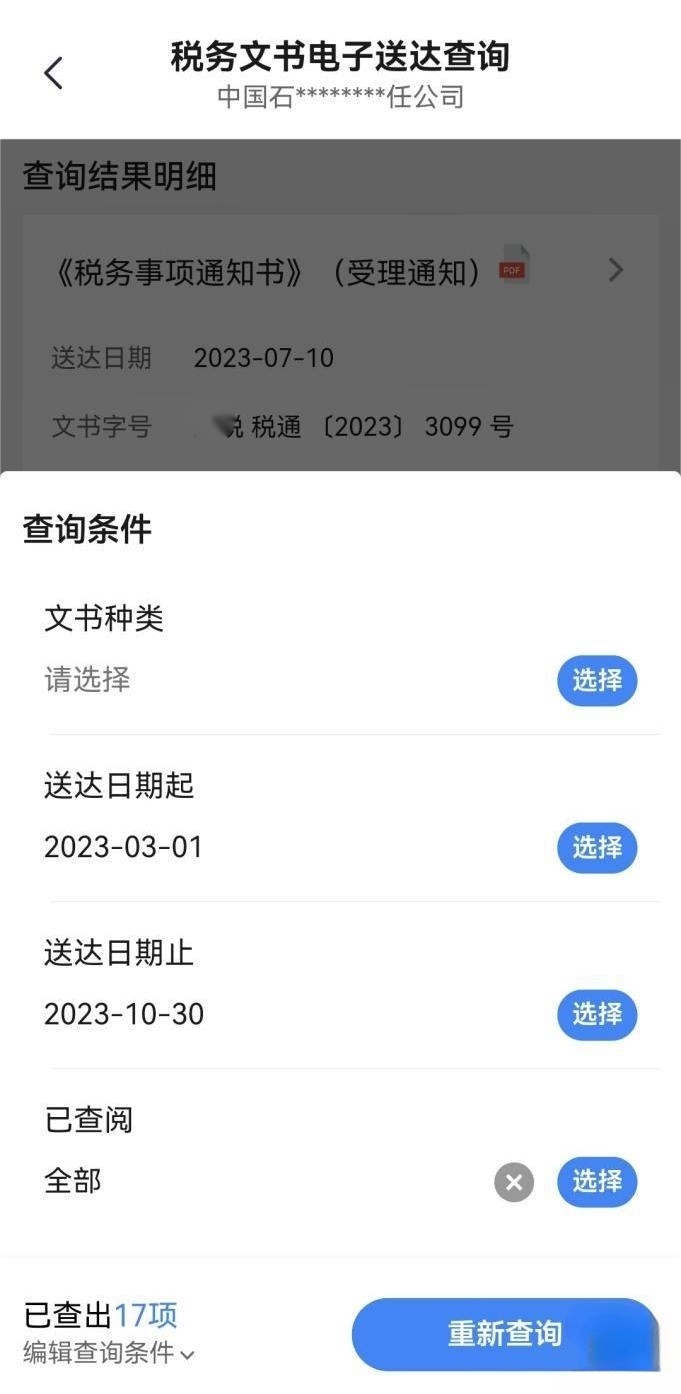Screen dimensions: 681x1394
Task: Open the PDF icon of the notice
Action: tap(514, 265)
